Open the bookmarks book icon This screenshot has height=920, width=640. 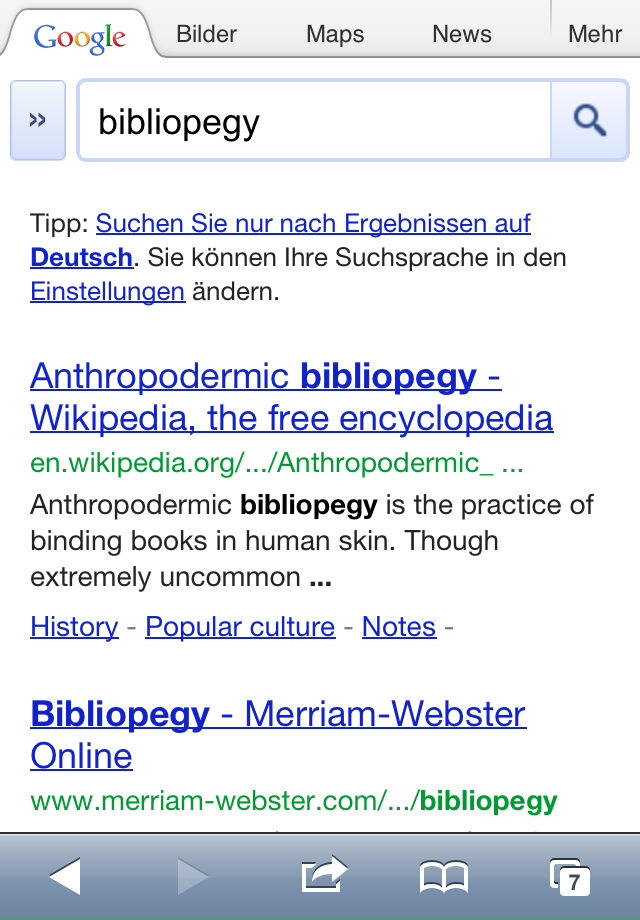[444, 877]
